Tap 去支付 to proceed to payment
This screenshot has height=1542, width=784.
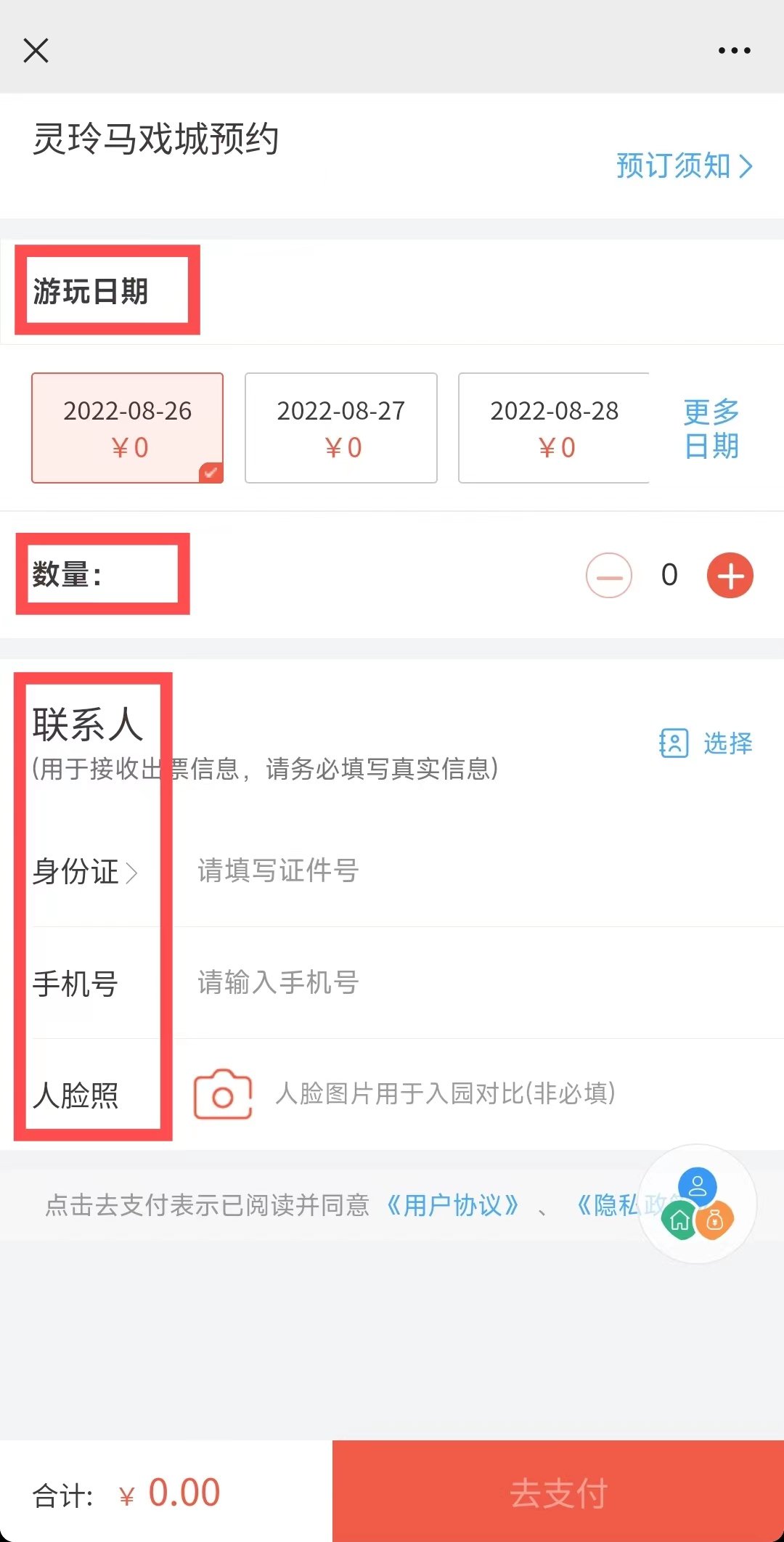click(558, 1493)
